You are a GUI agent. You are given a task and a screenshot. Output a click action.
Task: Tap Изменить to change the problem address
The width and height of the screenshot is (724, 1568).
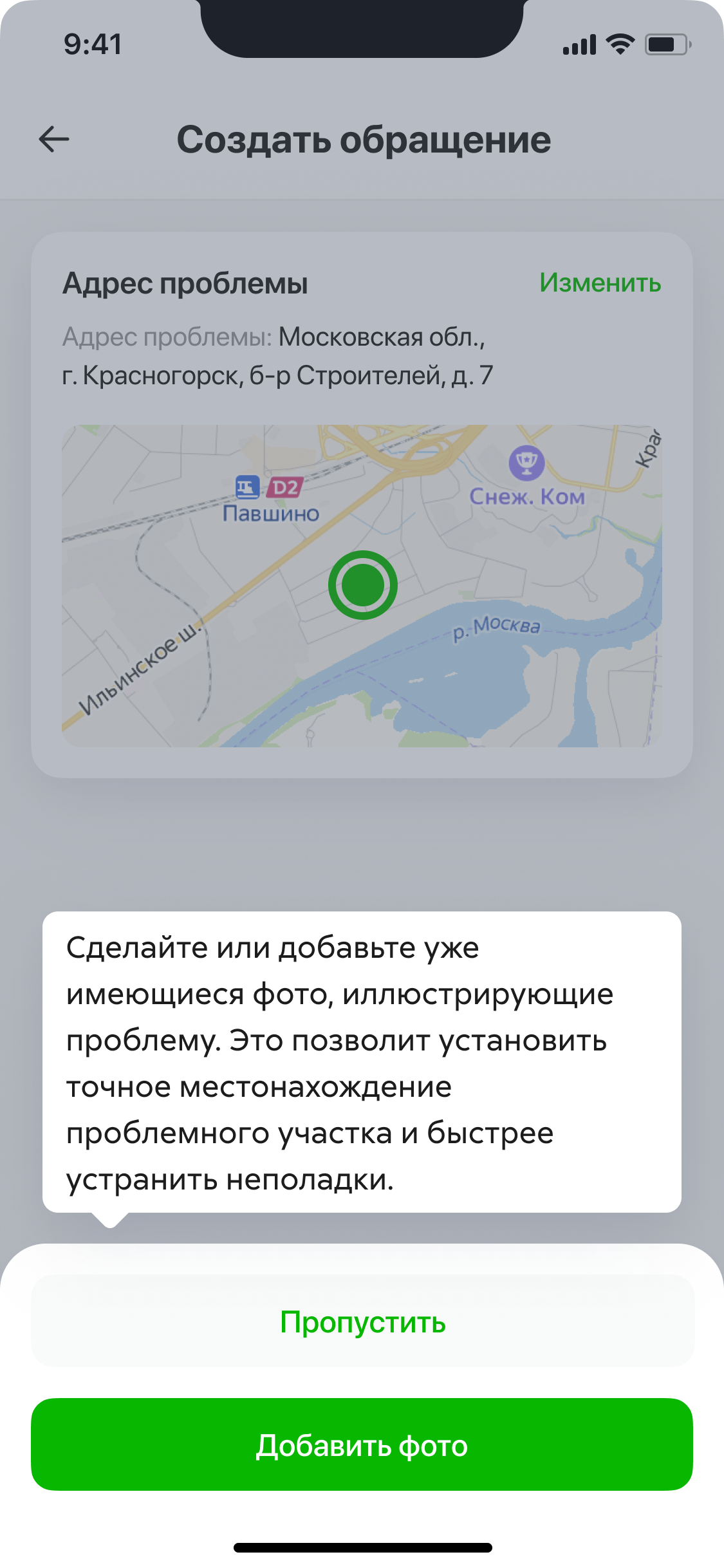pyautogui.click(x=600, y=283)
